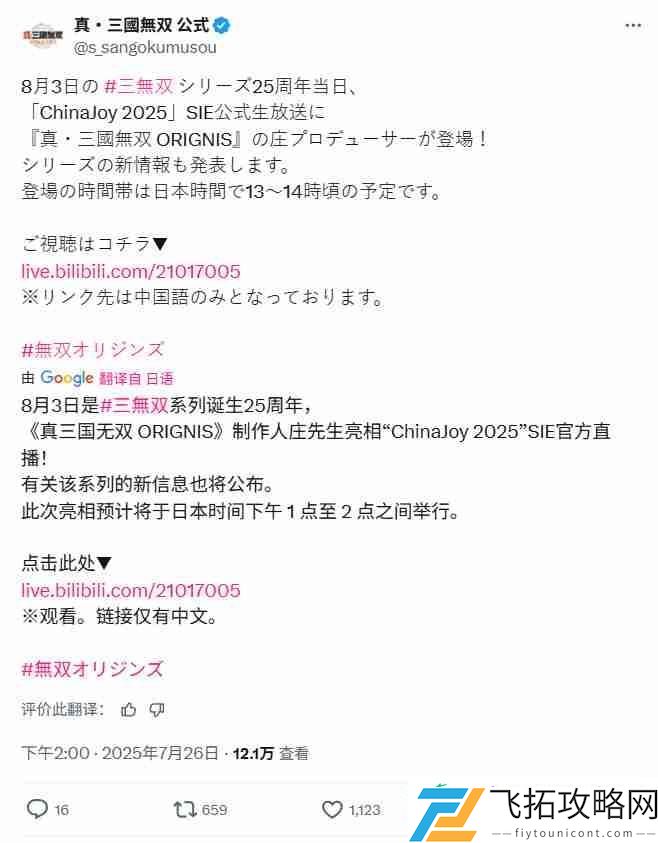This screenshot has height=843, width=658.
Task: Open #無双オリジンズ hashtag above the Google translation
Action: point(92,349)
